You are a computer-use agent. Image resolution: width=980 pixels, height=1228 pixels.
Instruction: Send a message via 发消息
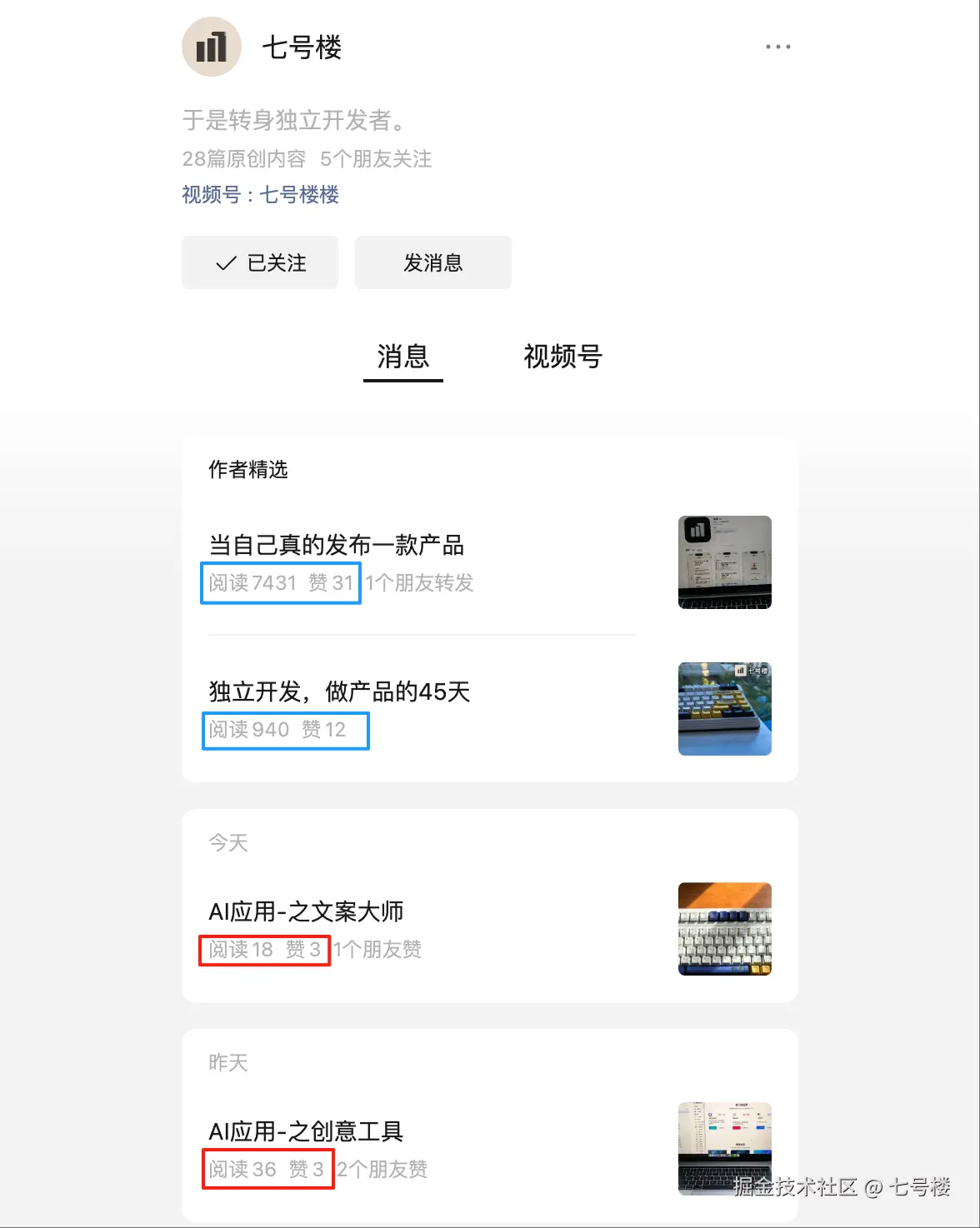tap(432, 263)
